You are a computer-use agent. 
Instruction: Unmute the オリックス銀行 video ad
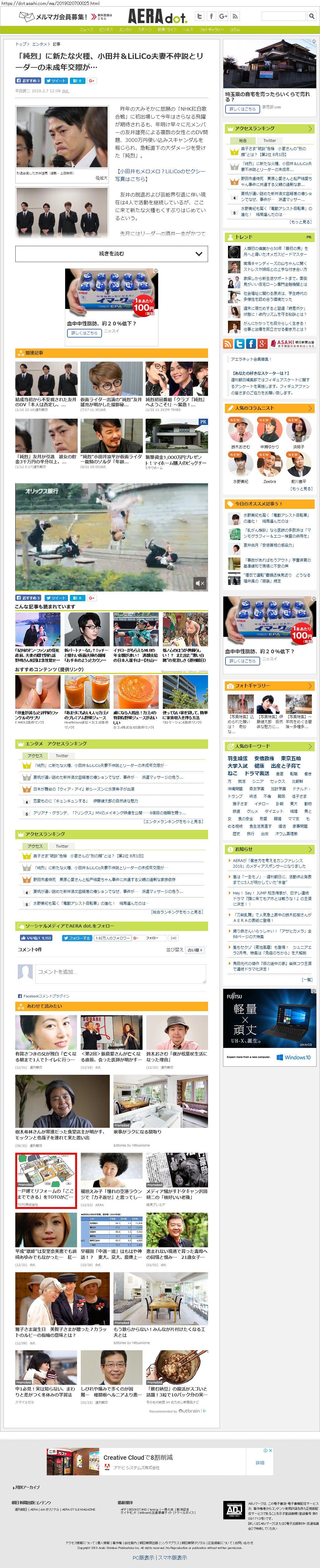(x=200, y=582)
